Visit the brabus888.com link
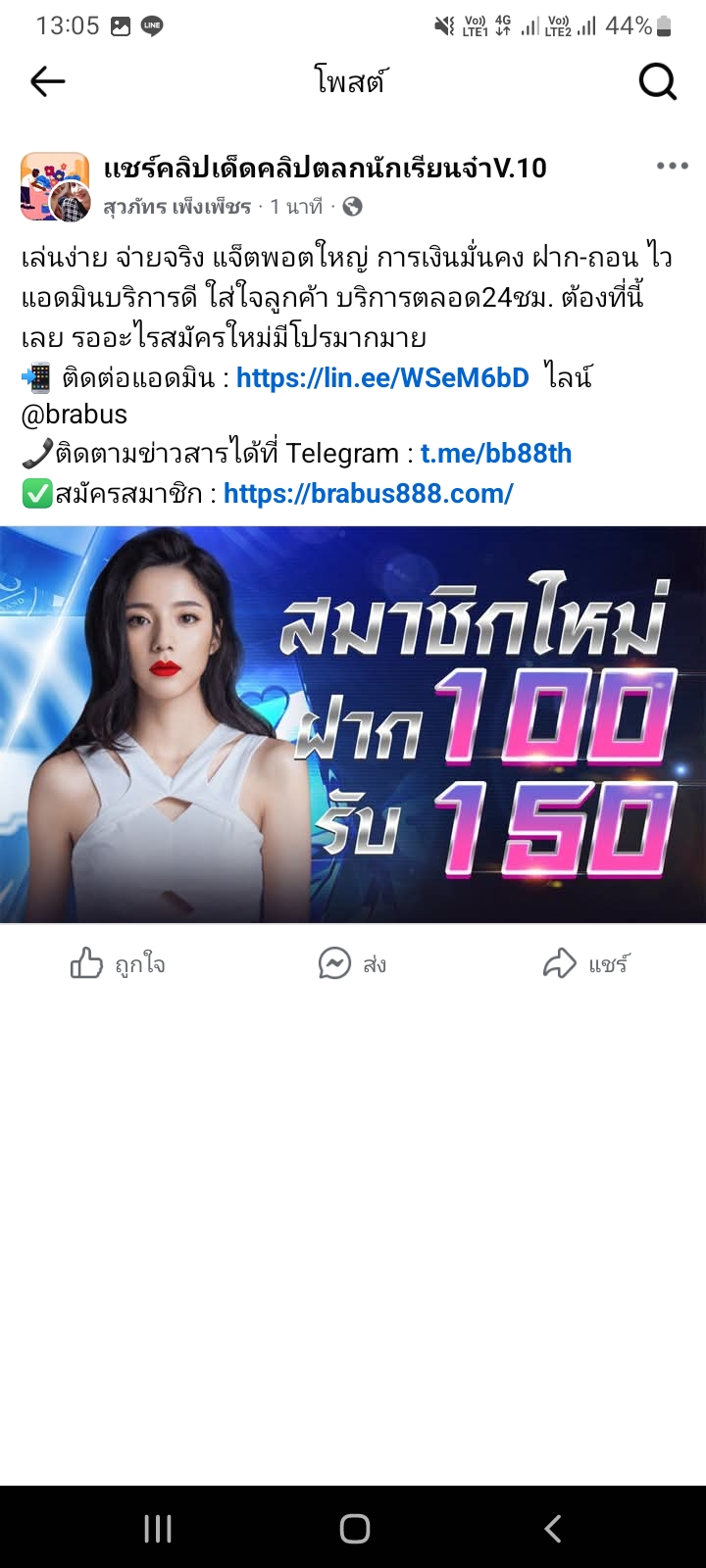This screenshot has width=706, height=1568. point(368,493)
